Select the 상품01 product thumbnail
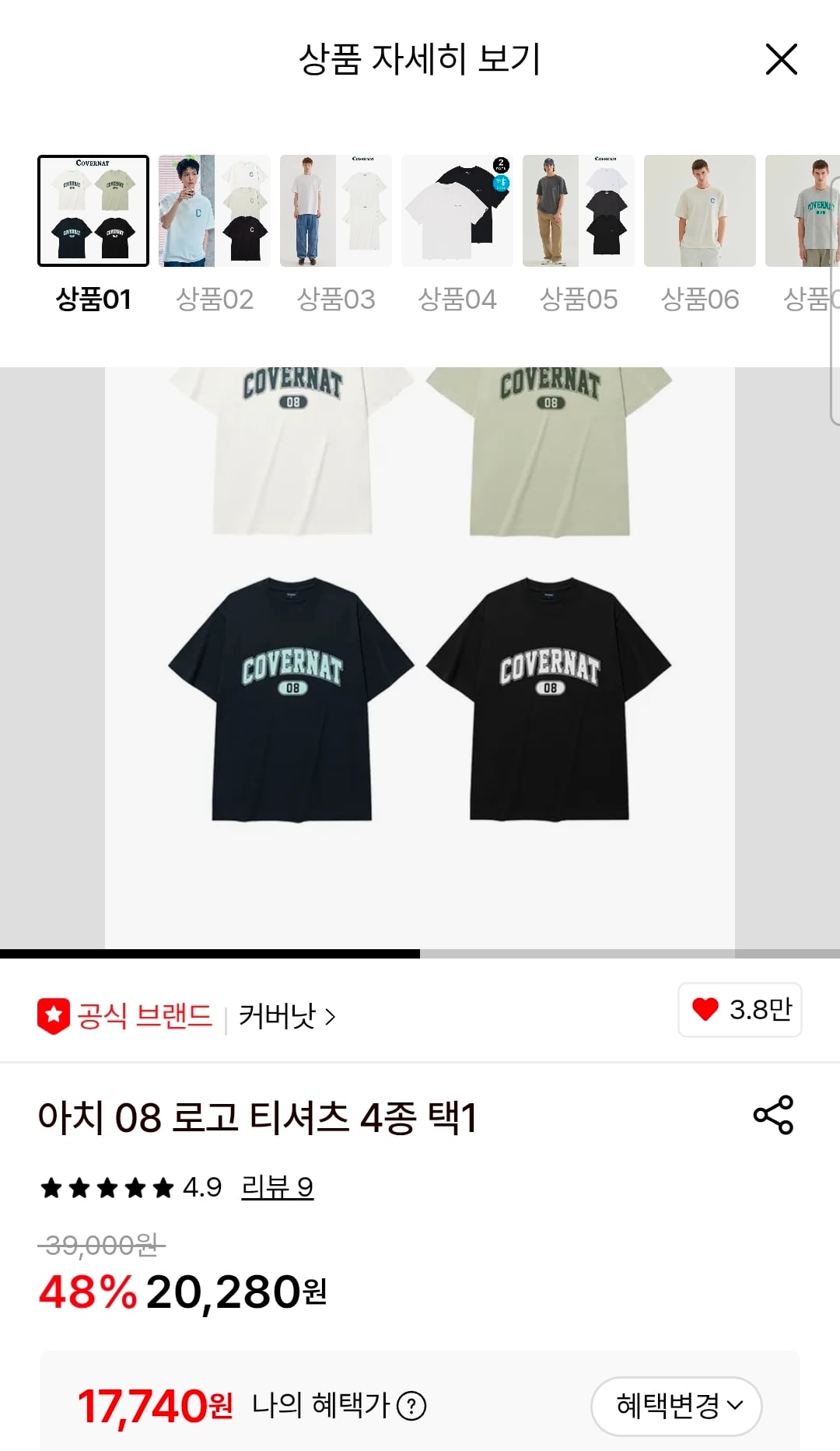This screenshot has width=840, height=1451. point(92,210)
